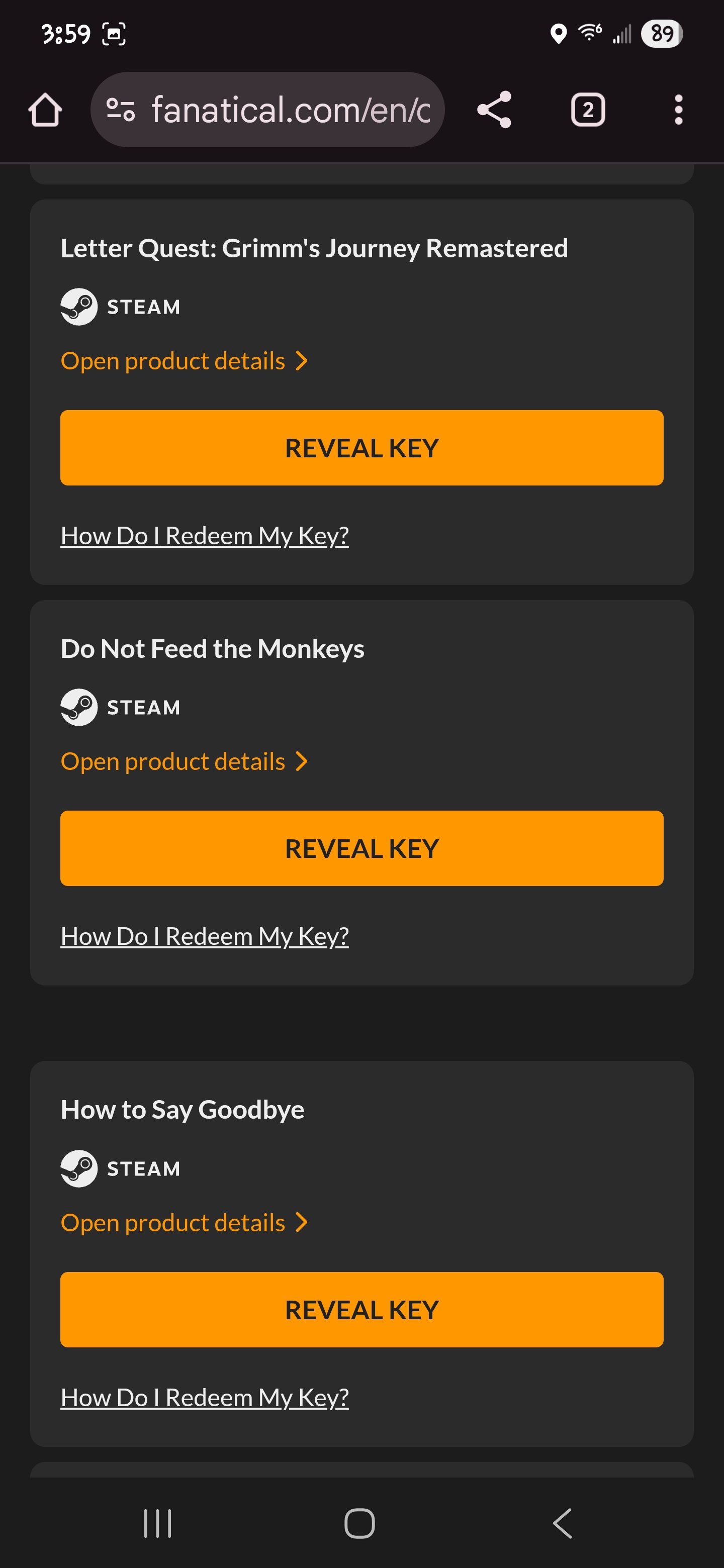Open product details for How to Say Goodbye
The image size is (724, 1568).
(x=184, y=1223)
